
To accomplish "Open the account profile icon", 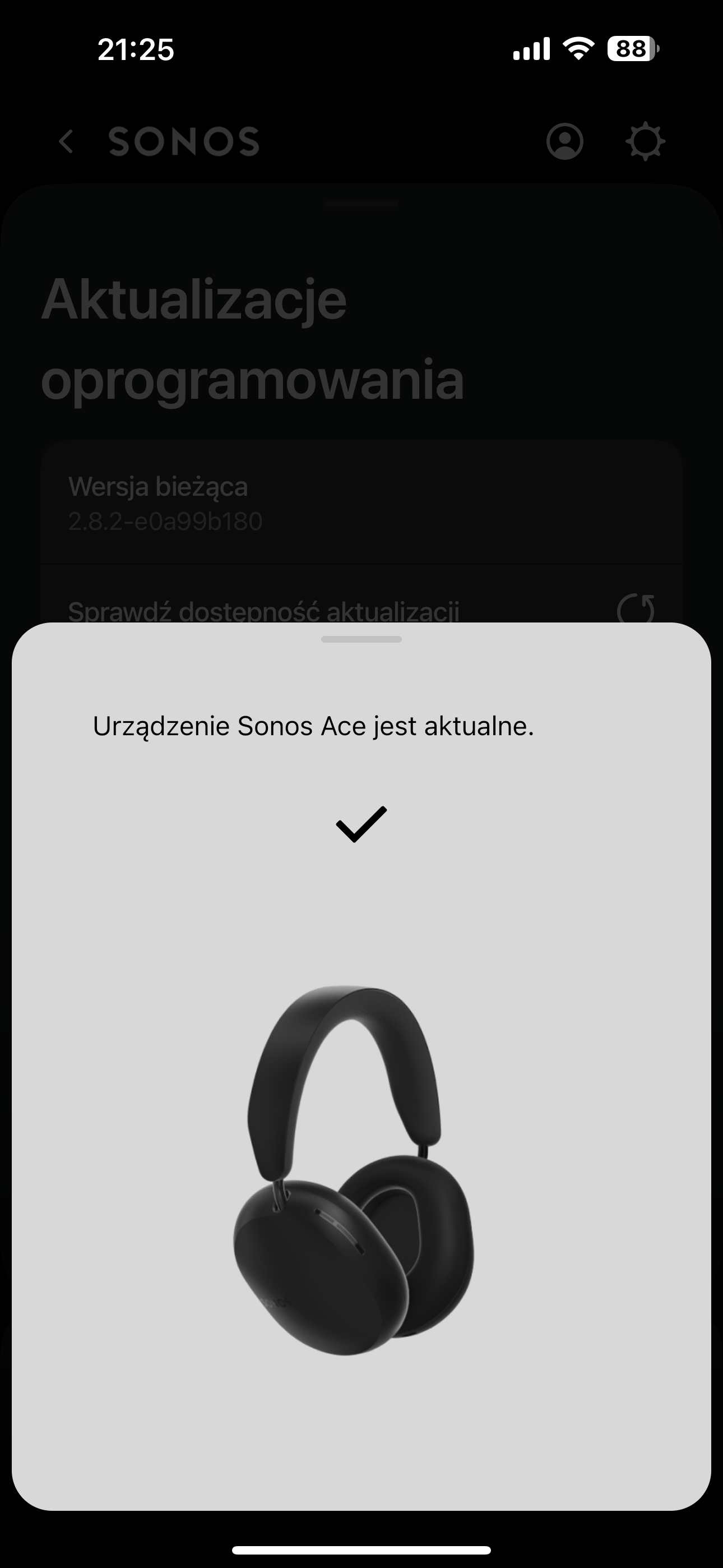I will (x=565, y=142).
